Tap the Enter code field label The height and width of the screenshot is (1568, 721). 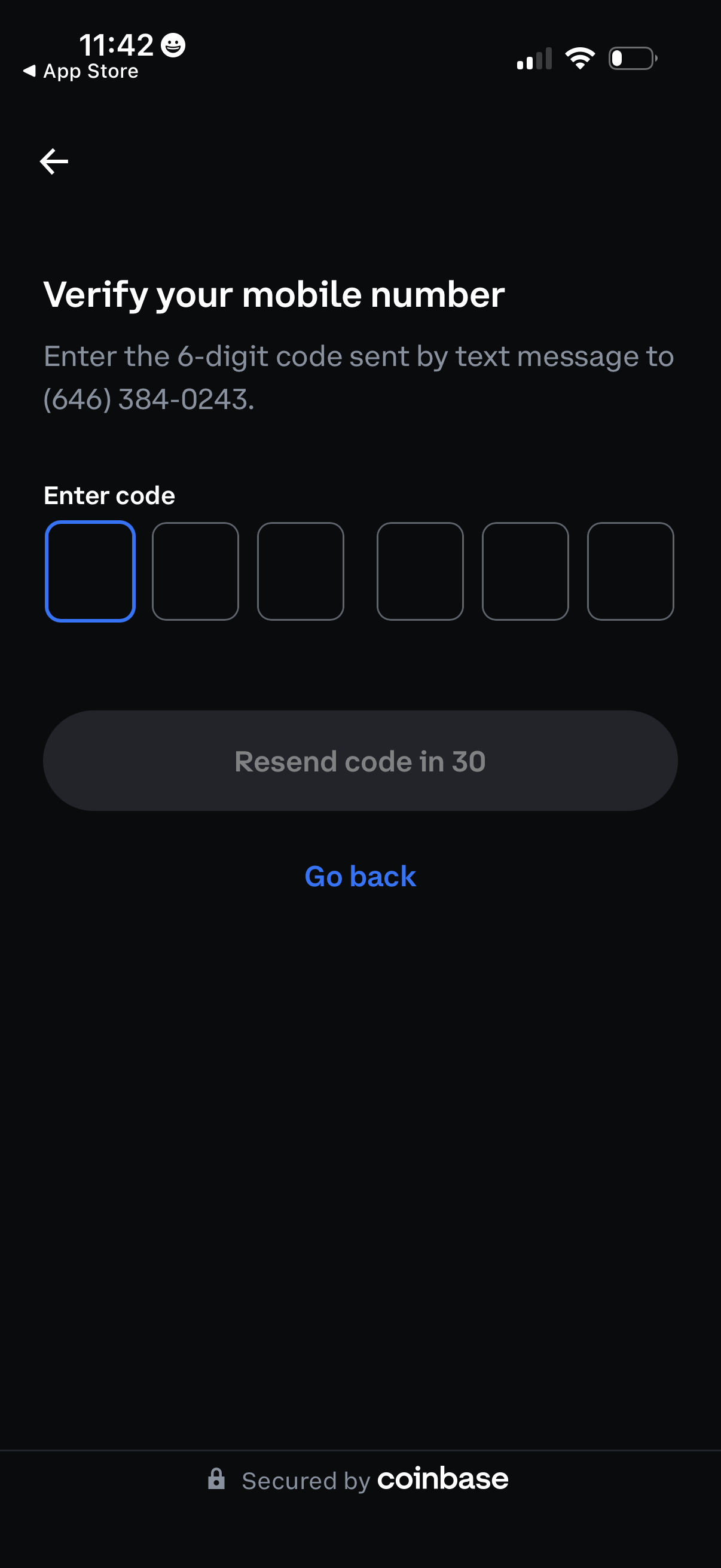tap(109, 496)
